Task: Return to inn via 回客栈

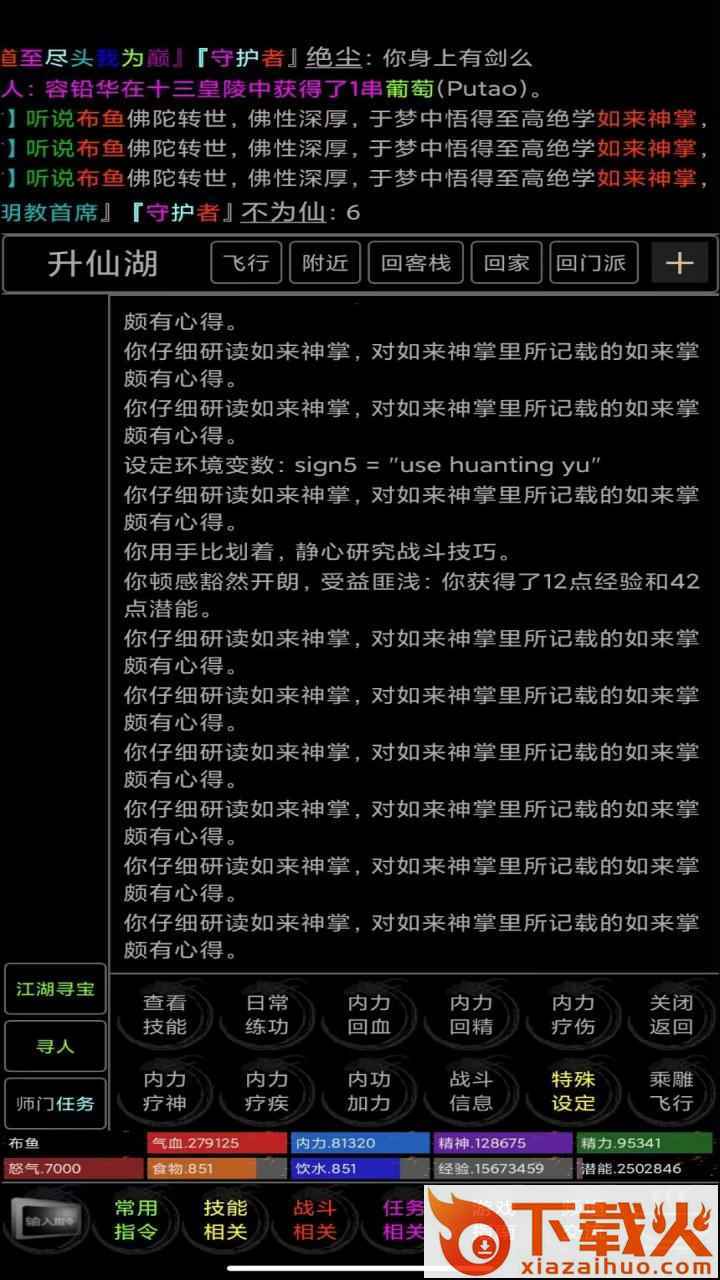Action: coord(416,263)
